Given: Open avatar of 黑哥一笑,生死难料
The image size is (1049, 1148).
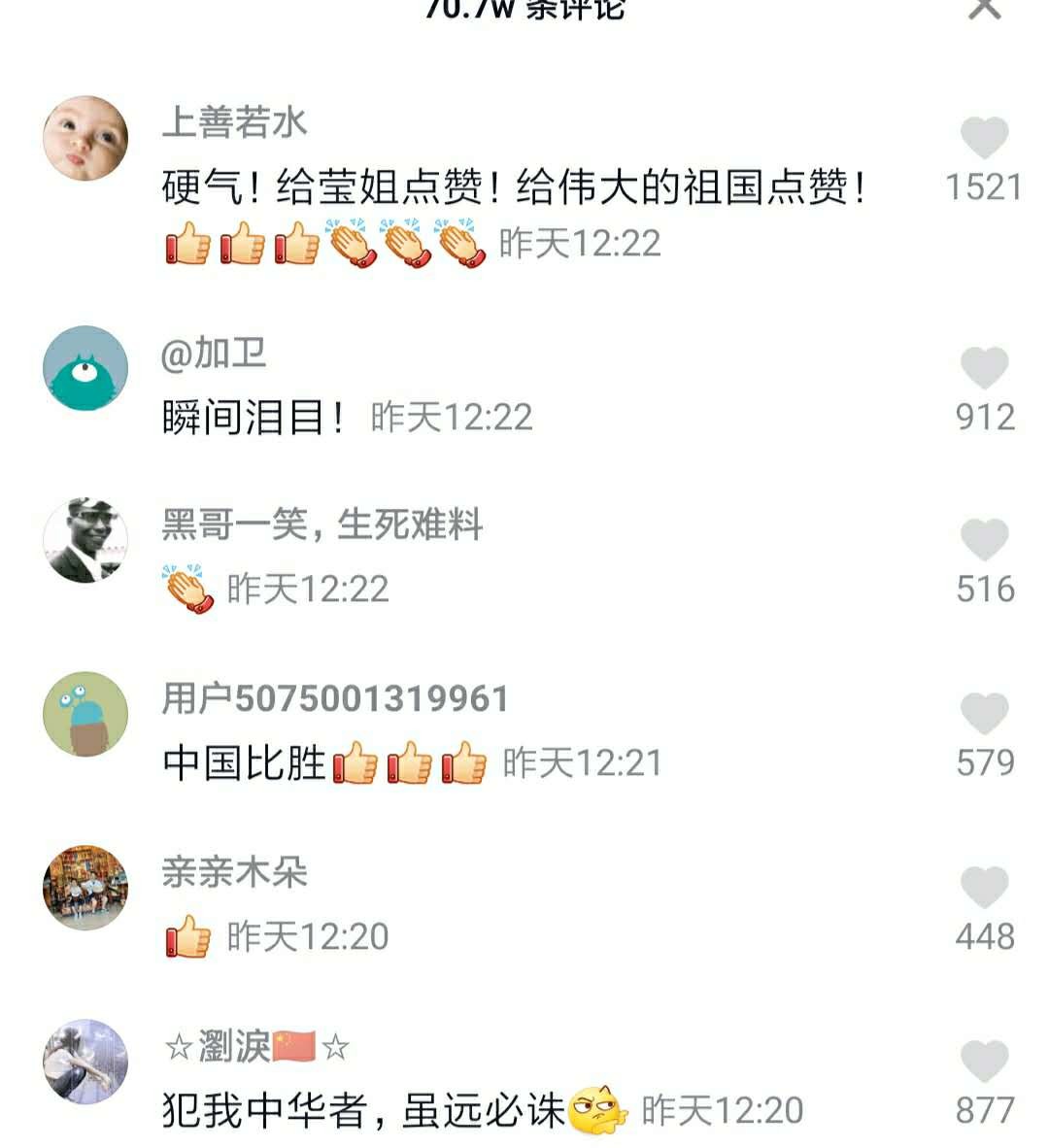Looking at the screenshot, I should pos(85,540).
